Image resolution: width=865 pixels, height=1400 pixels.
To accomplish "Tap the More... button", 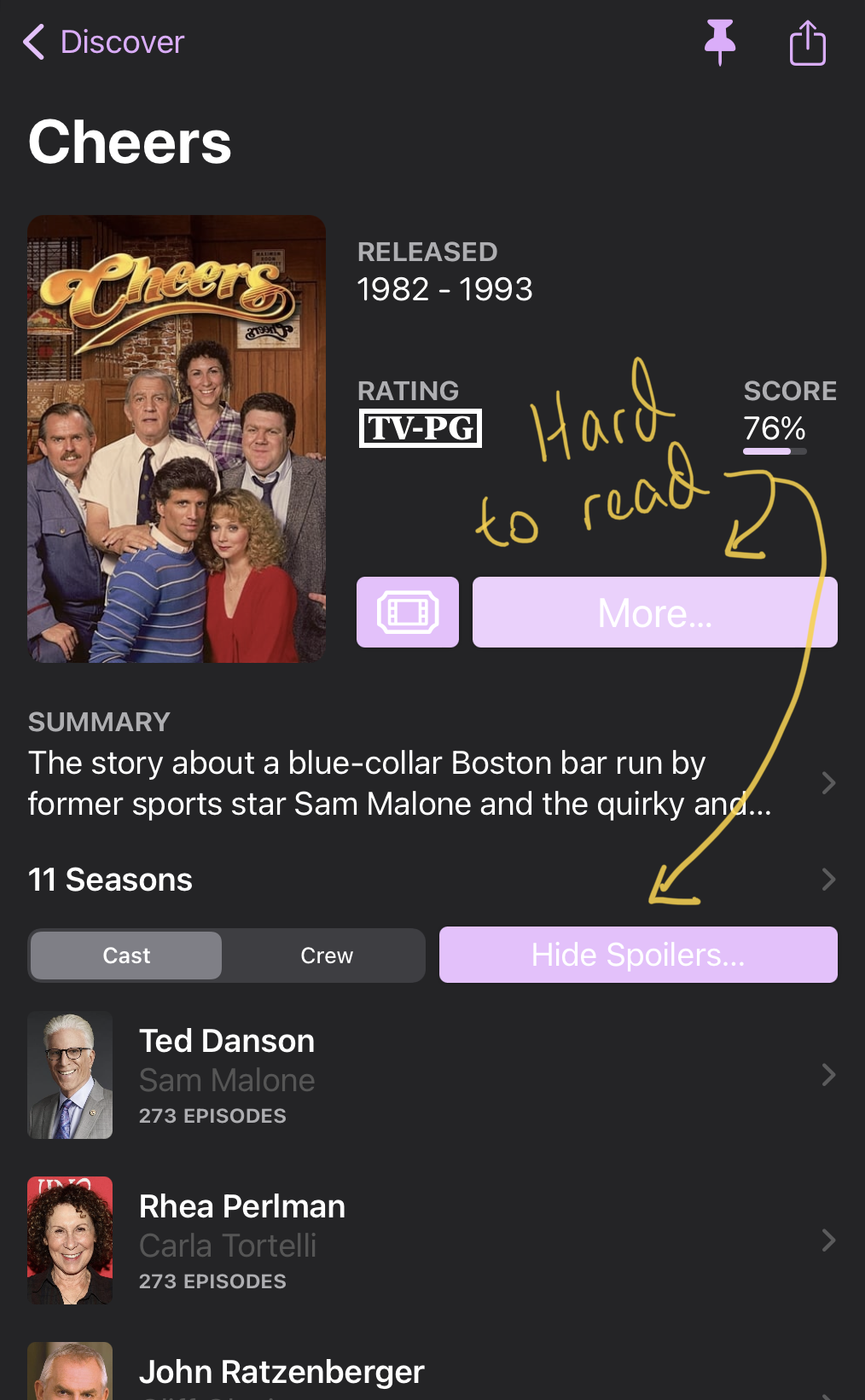I will (x=654, y=612).
